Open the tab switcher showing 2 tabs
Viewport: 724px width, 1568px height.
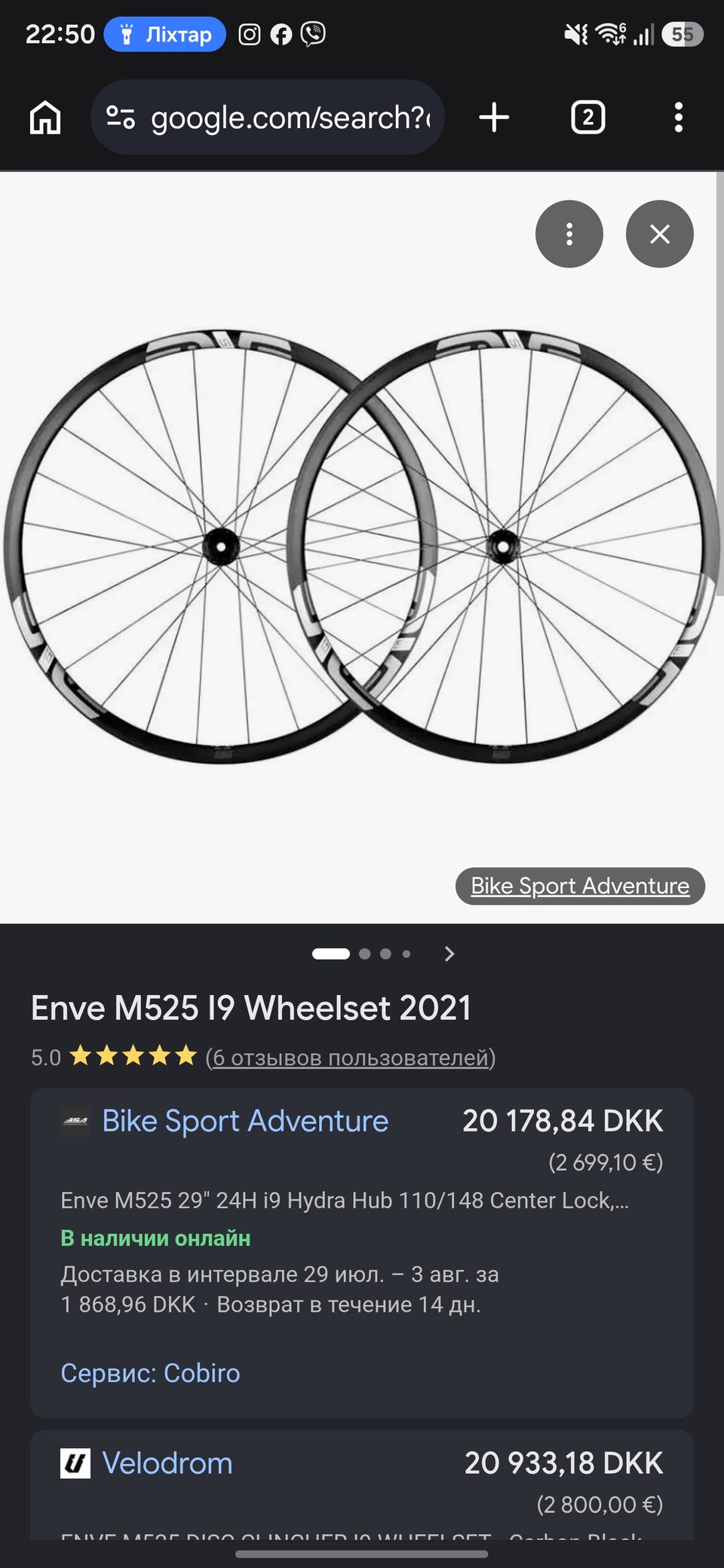click(x=587, y=118)
